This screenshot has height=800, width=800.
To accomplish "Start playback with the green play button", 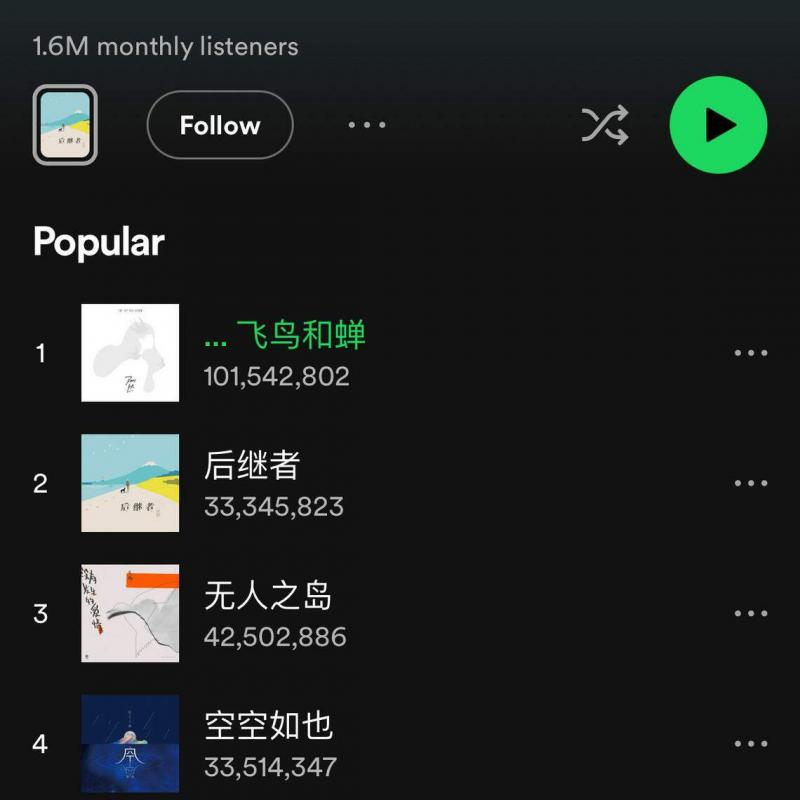I will click(718, 126).
